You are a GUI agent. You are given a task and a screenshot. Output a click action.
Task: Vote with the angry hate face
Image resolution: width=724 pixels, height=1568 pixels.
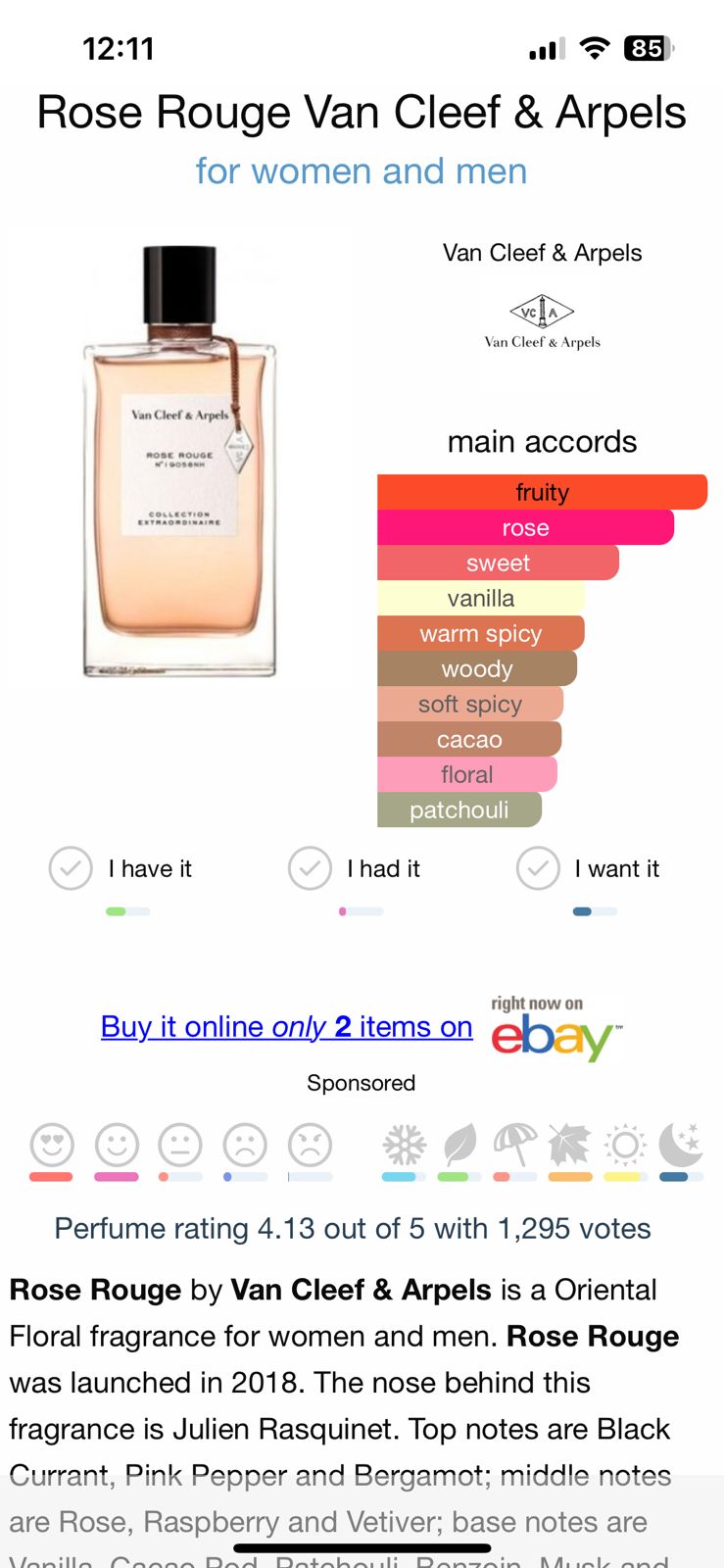tap(310, 1144)
